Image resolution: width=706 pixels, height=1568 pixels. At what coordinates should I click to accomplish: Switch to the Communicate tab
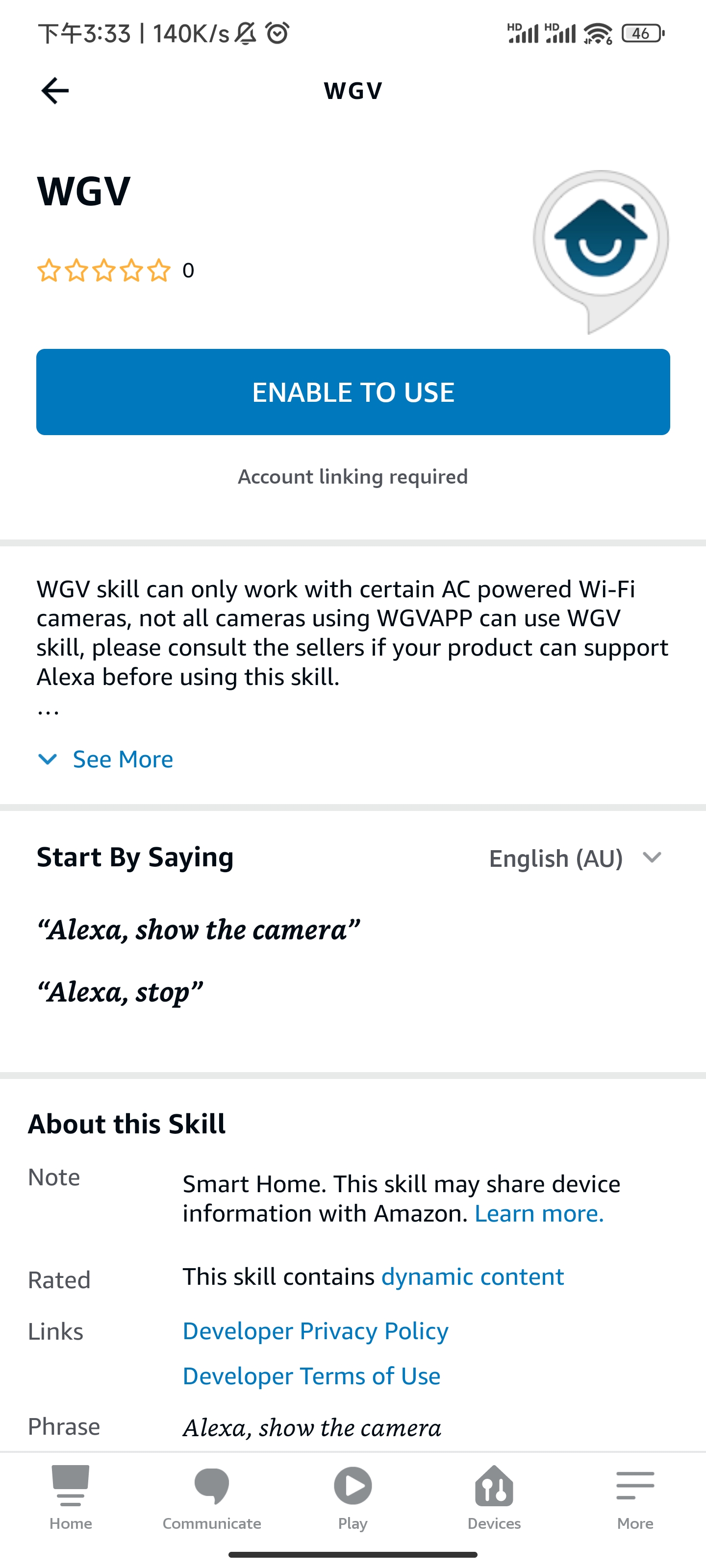(x=212, y=1497)
